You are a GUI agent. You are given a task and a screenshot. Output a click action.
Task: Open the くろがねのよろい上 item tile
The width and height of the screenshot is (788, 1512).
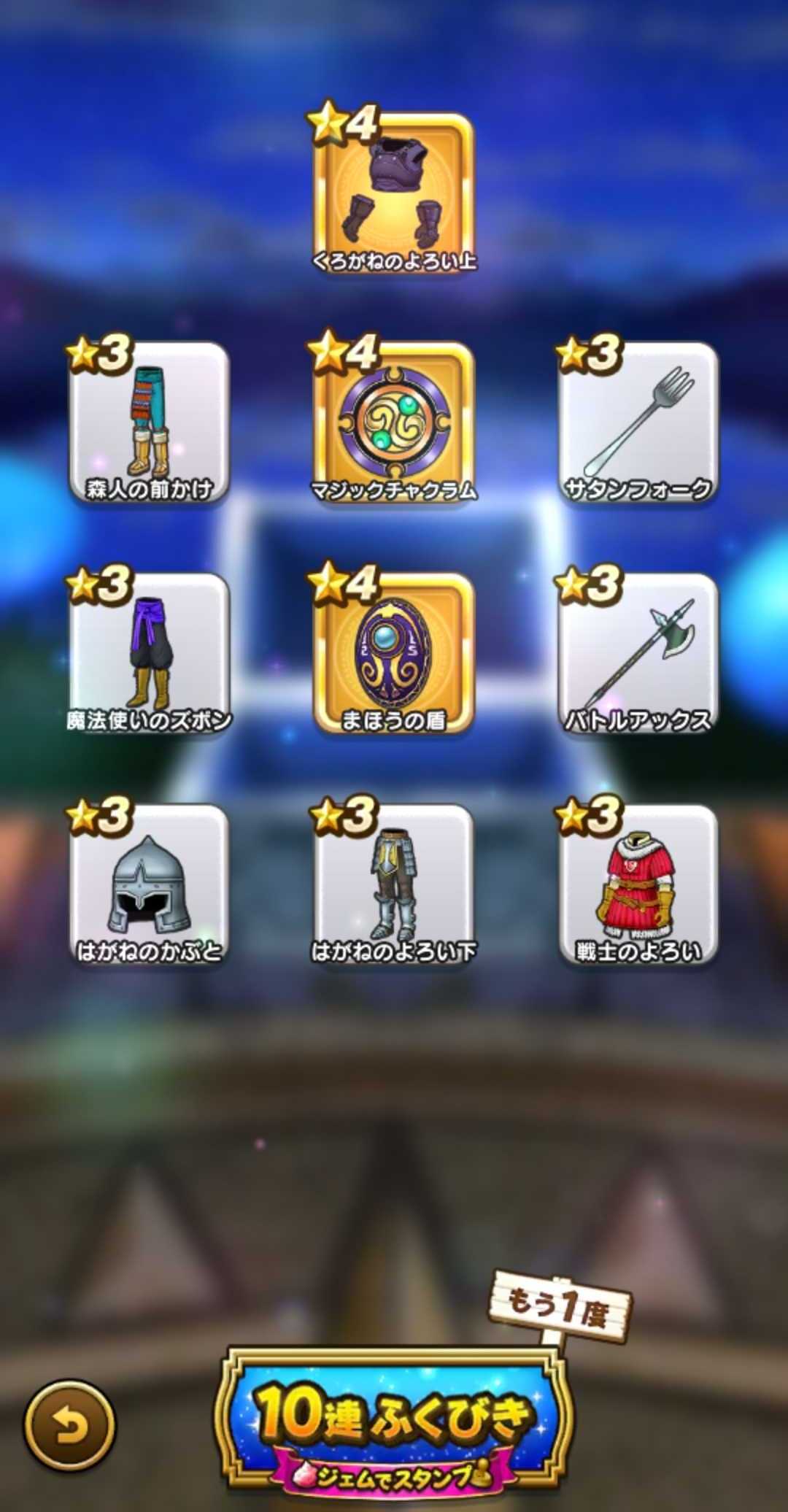[394, 193]
